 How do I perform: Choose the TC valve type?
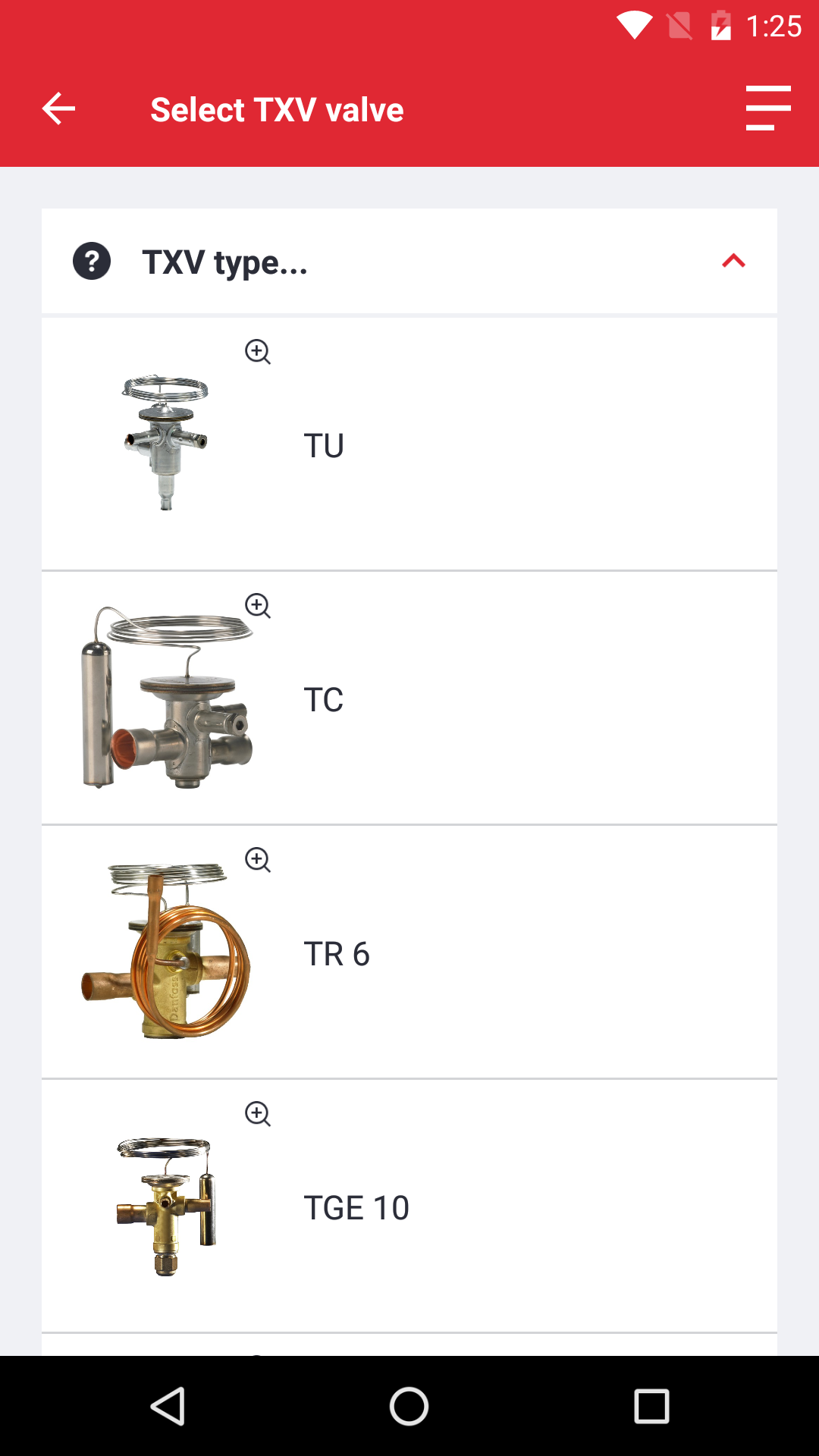[324, 700]
